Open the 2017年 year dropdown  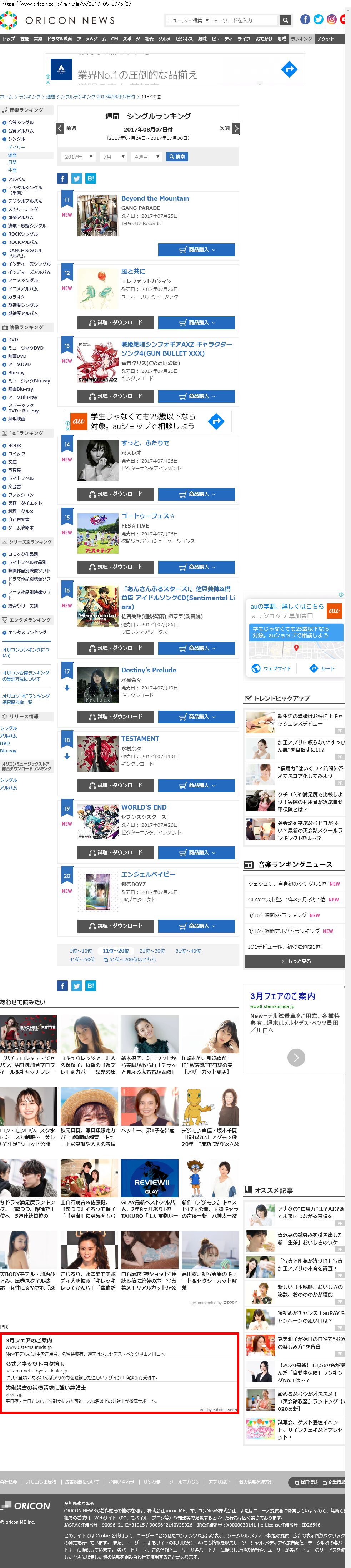coord(78,157)
